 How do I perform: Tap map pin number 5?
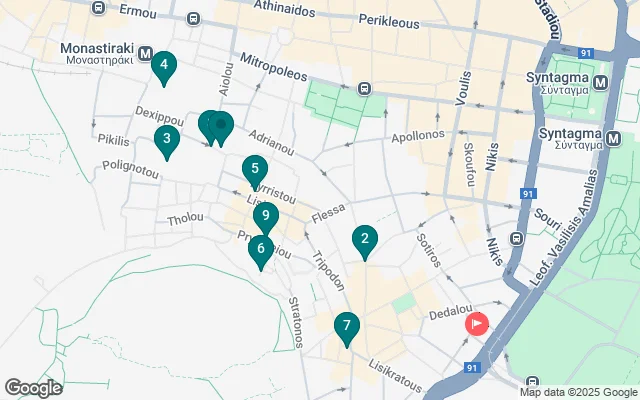coord(255,170)
